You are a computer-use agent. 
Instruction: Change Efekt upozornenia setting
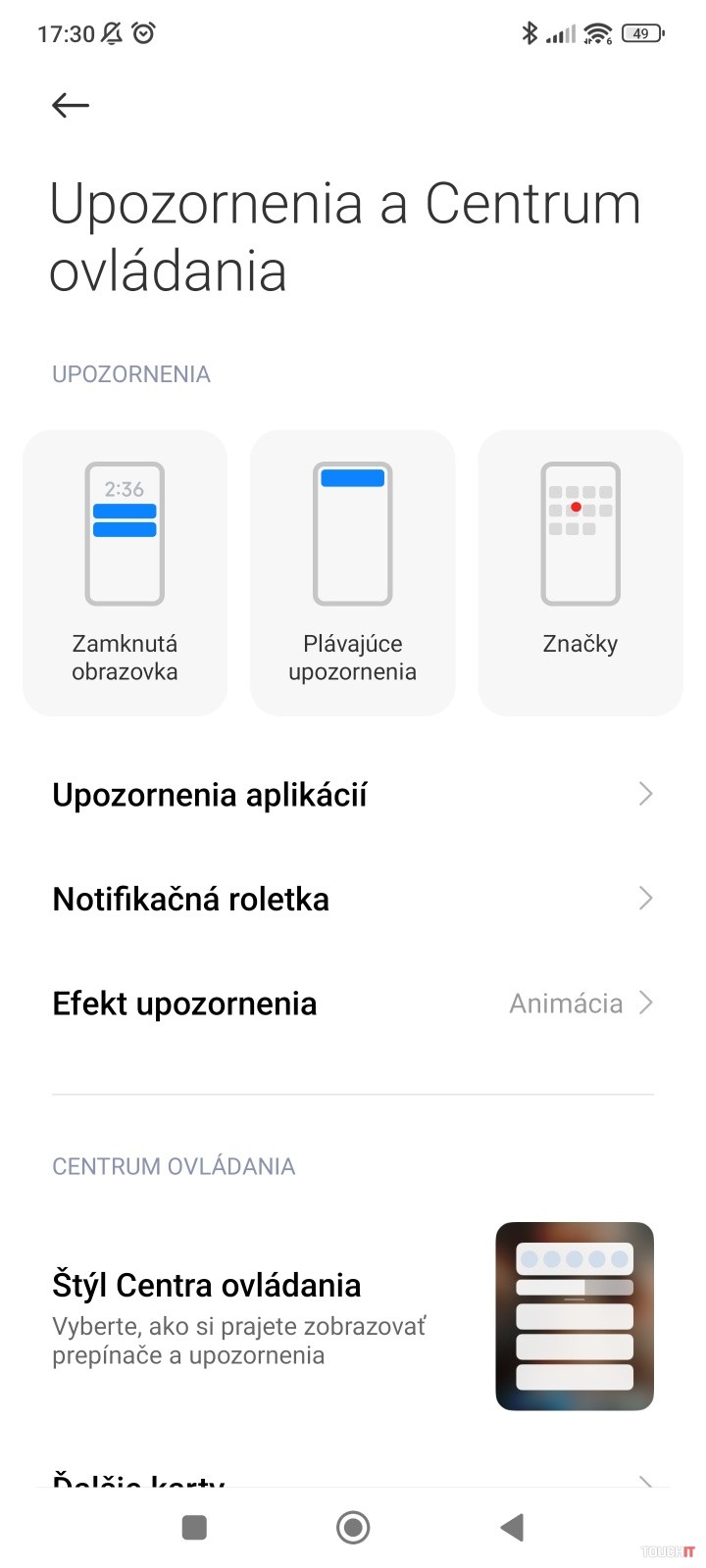click(352, 1004)
